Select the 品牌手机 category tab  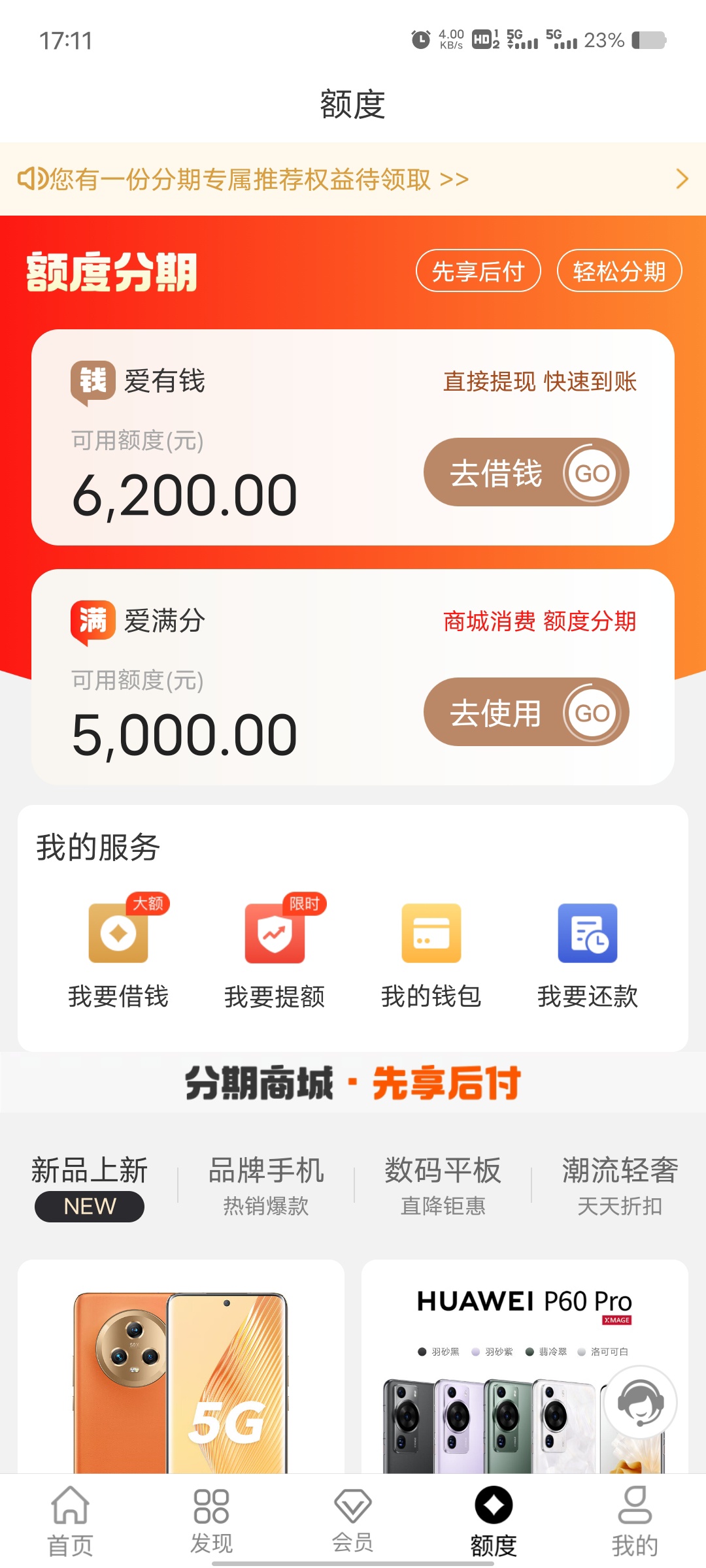pos(266,1186)
